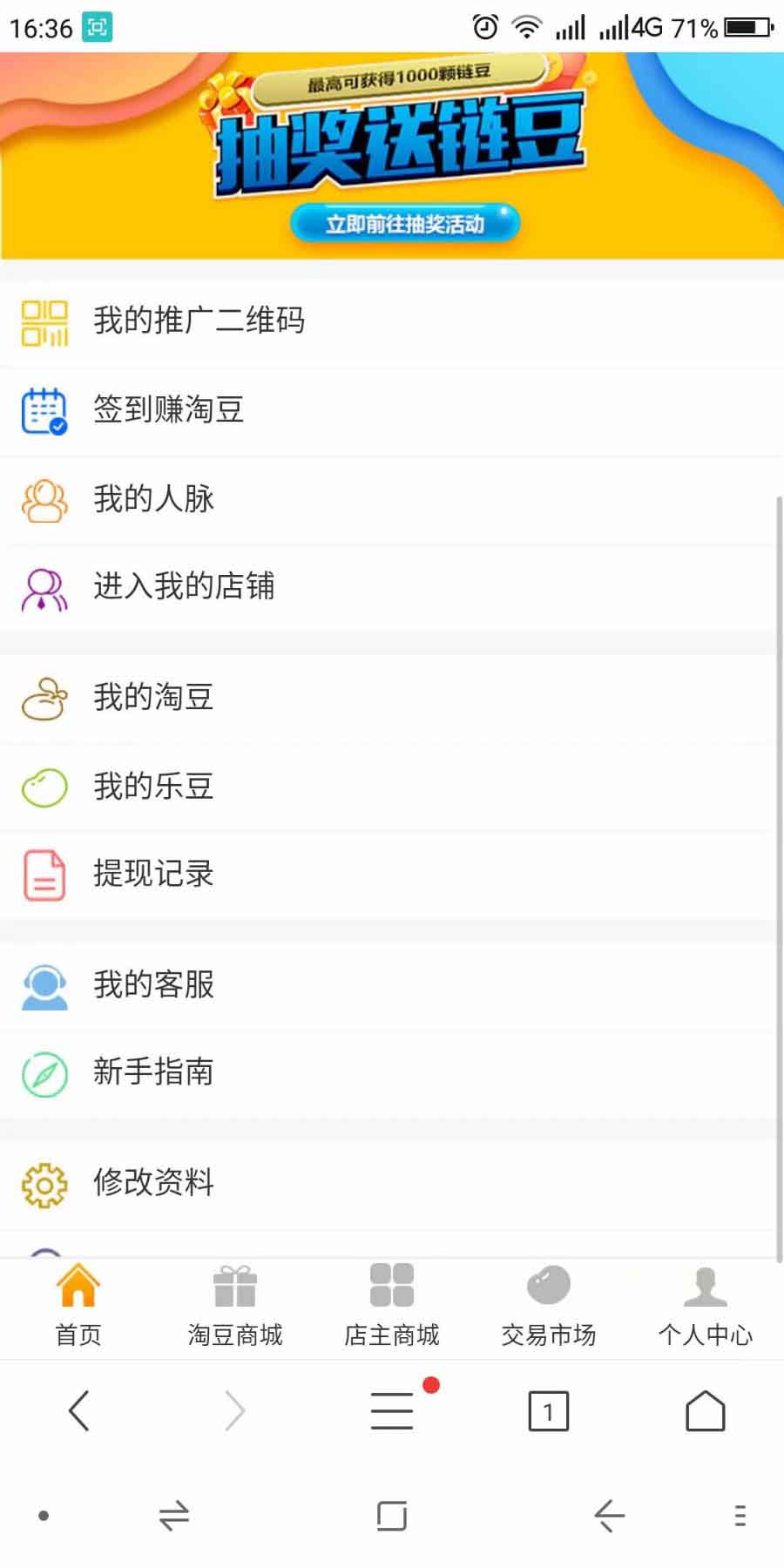784x1568 pixels.
Task: Go back with the browser back arrow
Action: [78, 1411]
